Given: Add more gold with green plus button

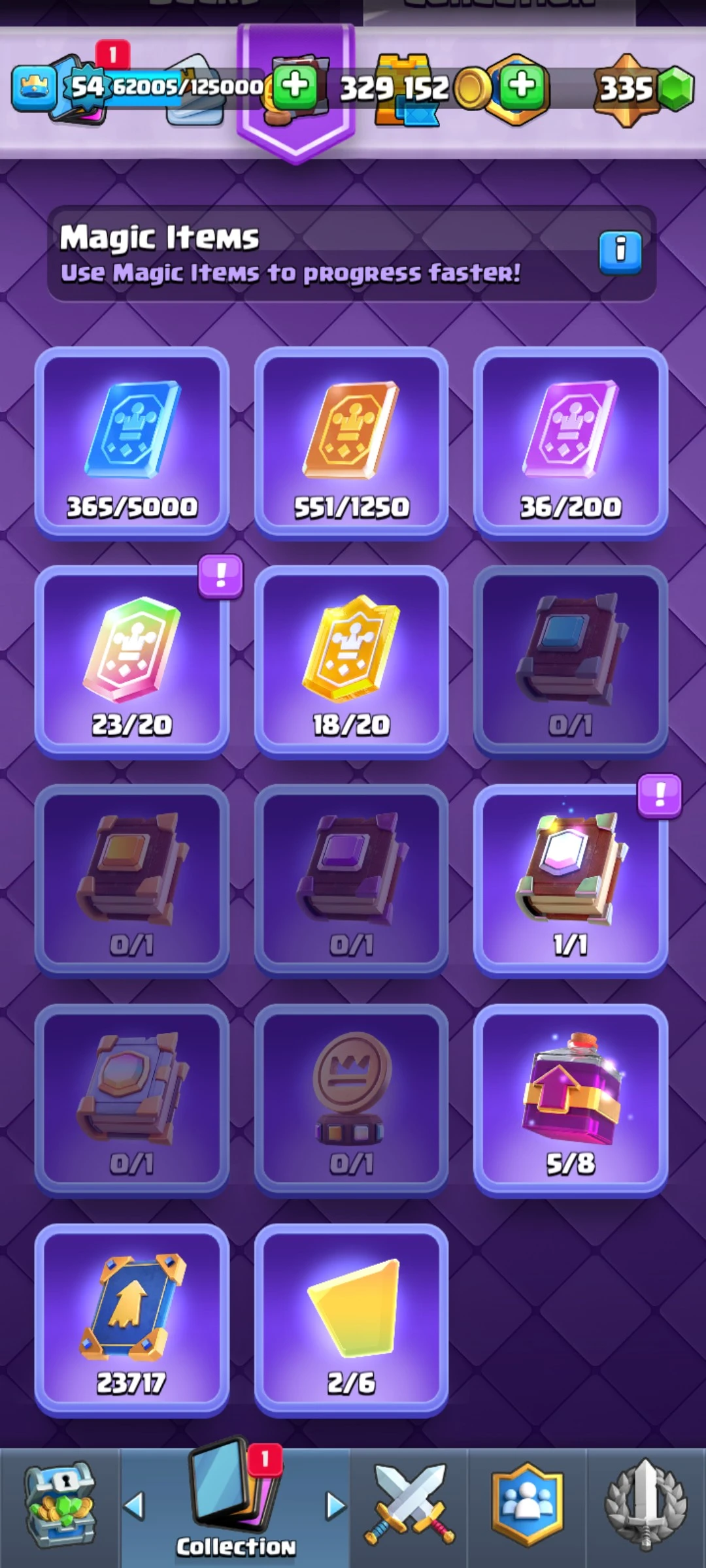Looking at the screenshot, I should pyautogui.click(x=522, y=86).
